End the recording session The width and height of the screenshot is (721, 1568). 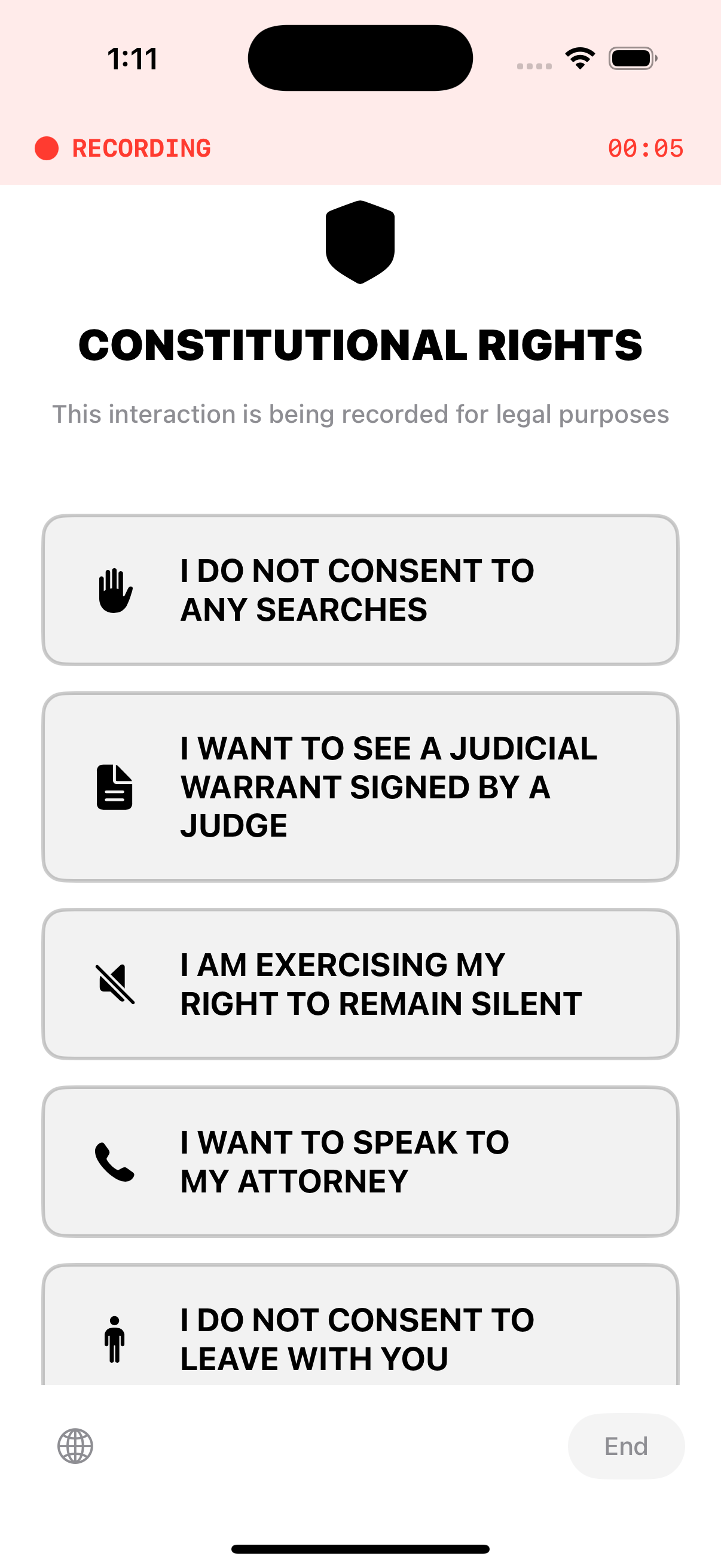[x=625, y=1445]
